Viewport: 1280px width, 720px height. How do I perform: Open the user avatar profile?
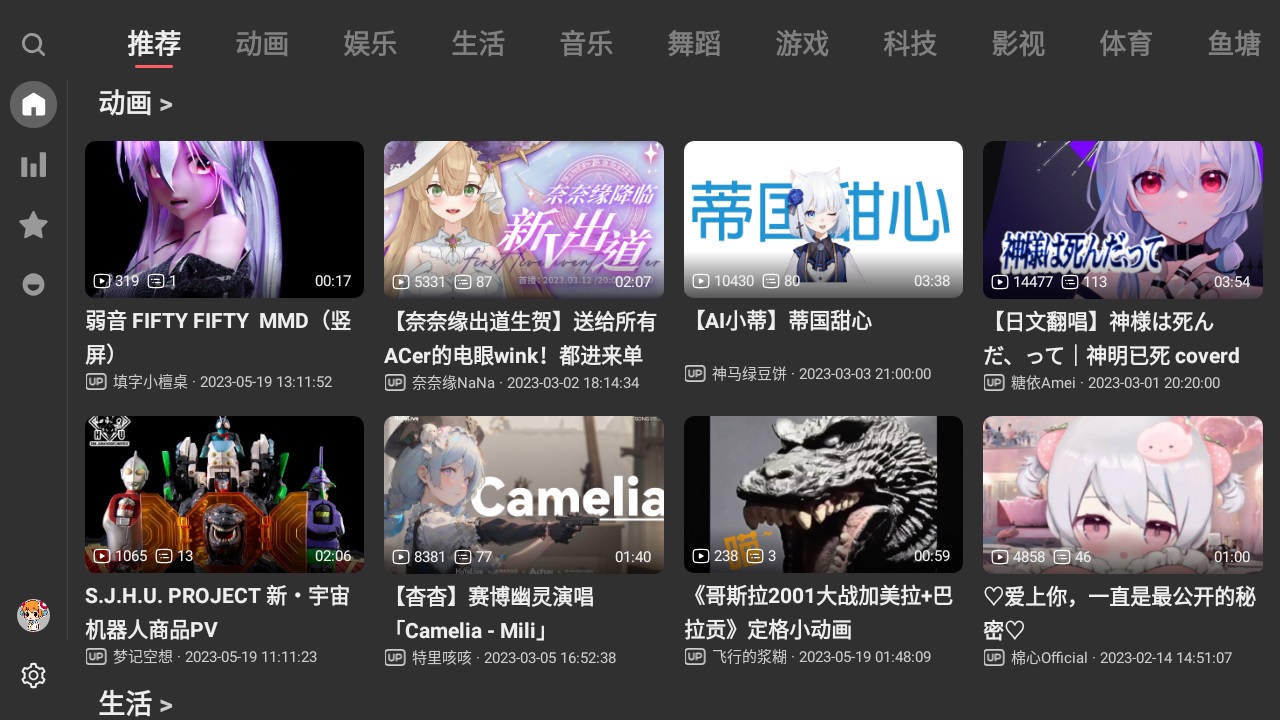coord(33,615)
